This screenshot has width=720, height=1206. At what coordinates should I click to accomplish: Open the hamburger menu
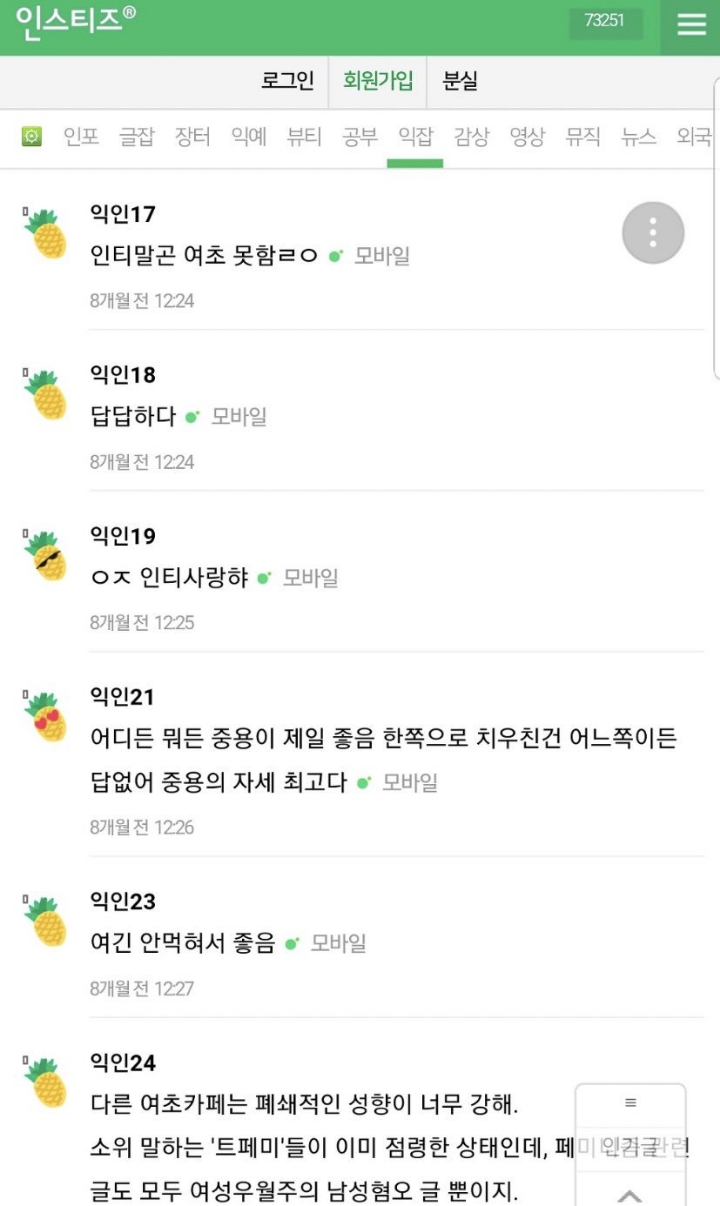[691, 25]
